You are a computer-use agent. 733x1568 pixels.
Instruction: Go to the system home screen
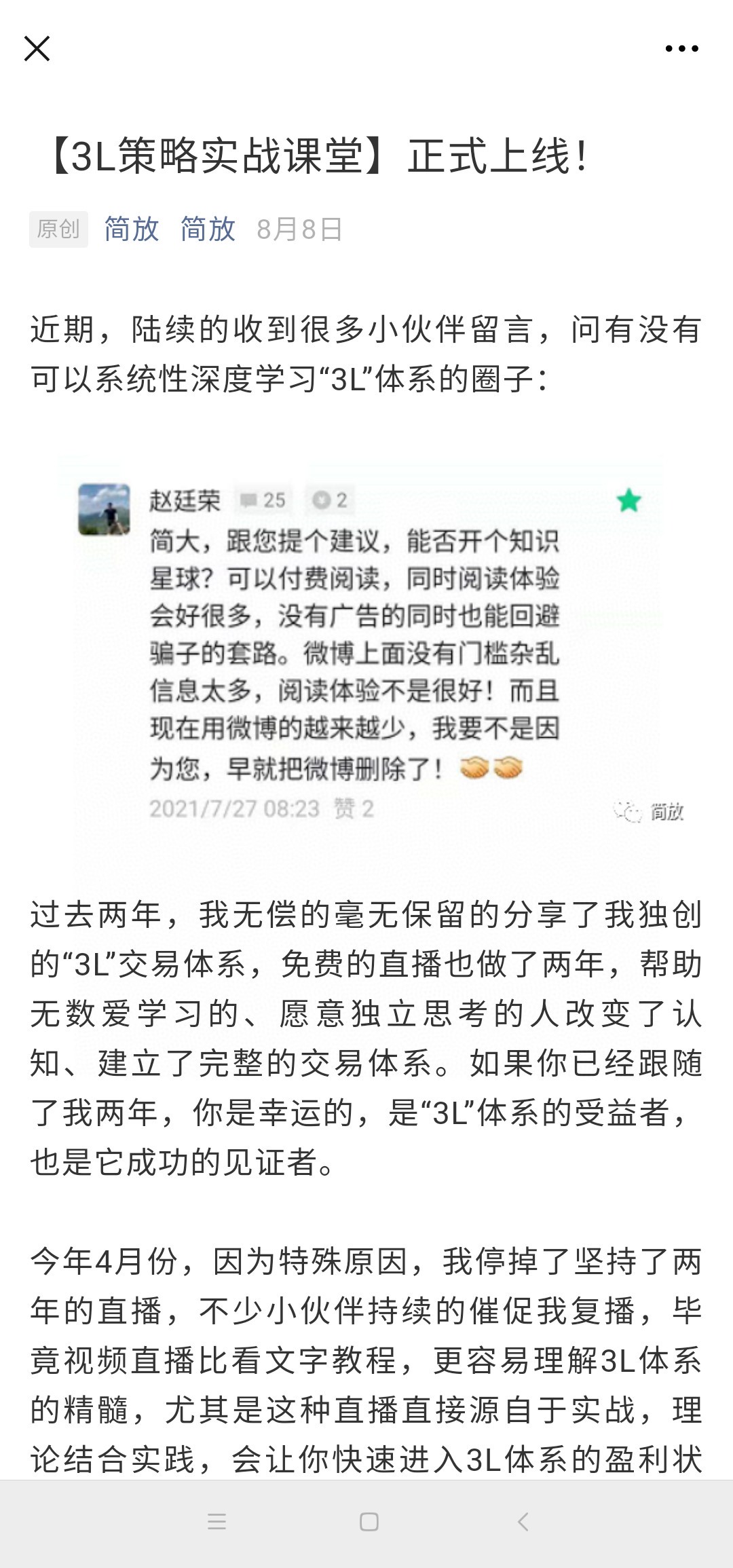click(369, 1522)
